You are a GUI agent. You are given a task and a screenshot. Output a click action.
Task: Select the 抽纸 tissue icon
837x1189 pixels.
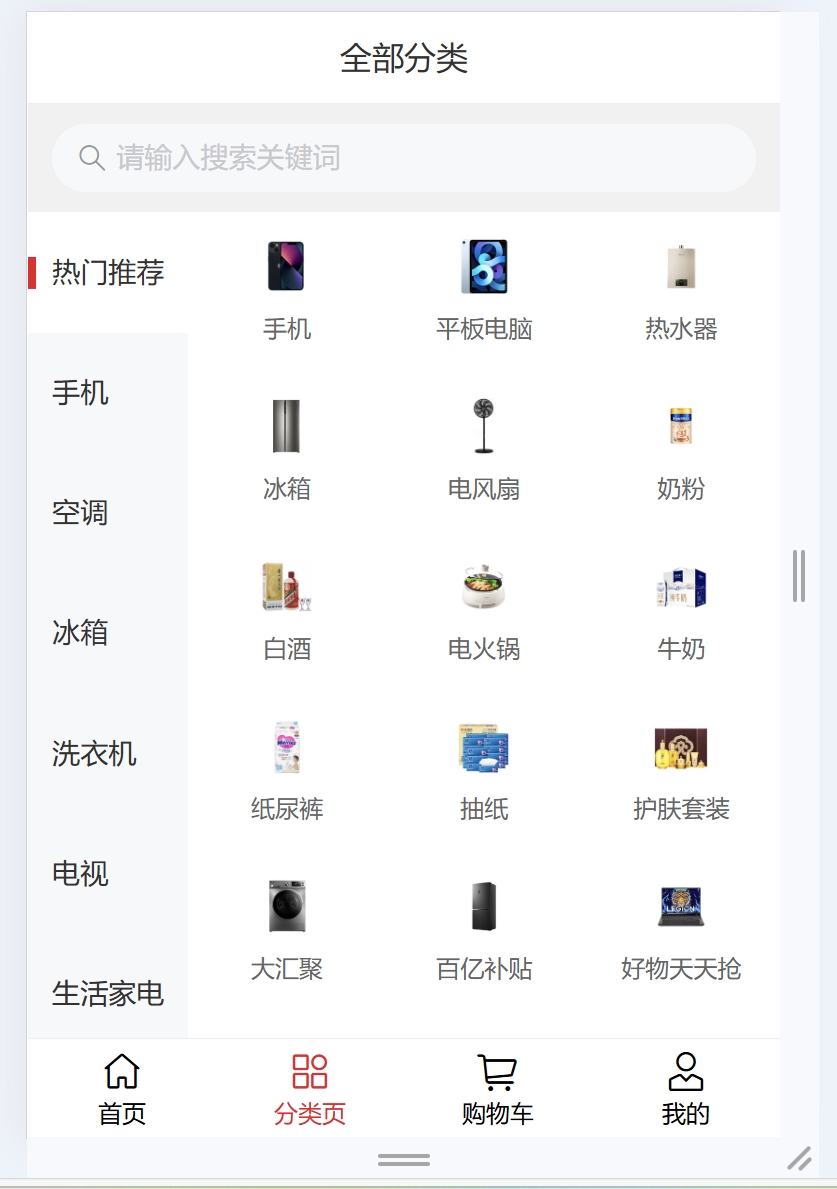pos(483,748)
